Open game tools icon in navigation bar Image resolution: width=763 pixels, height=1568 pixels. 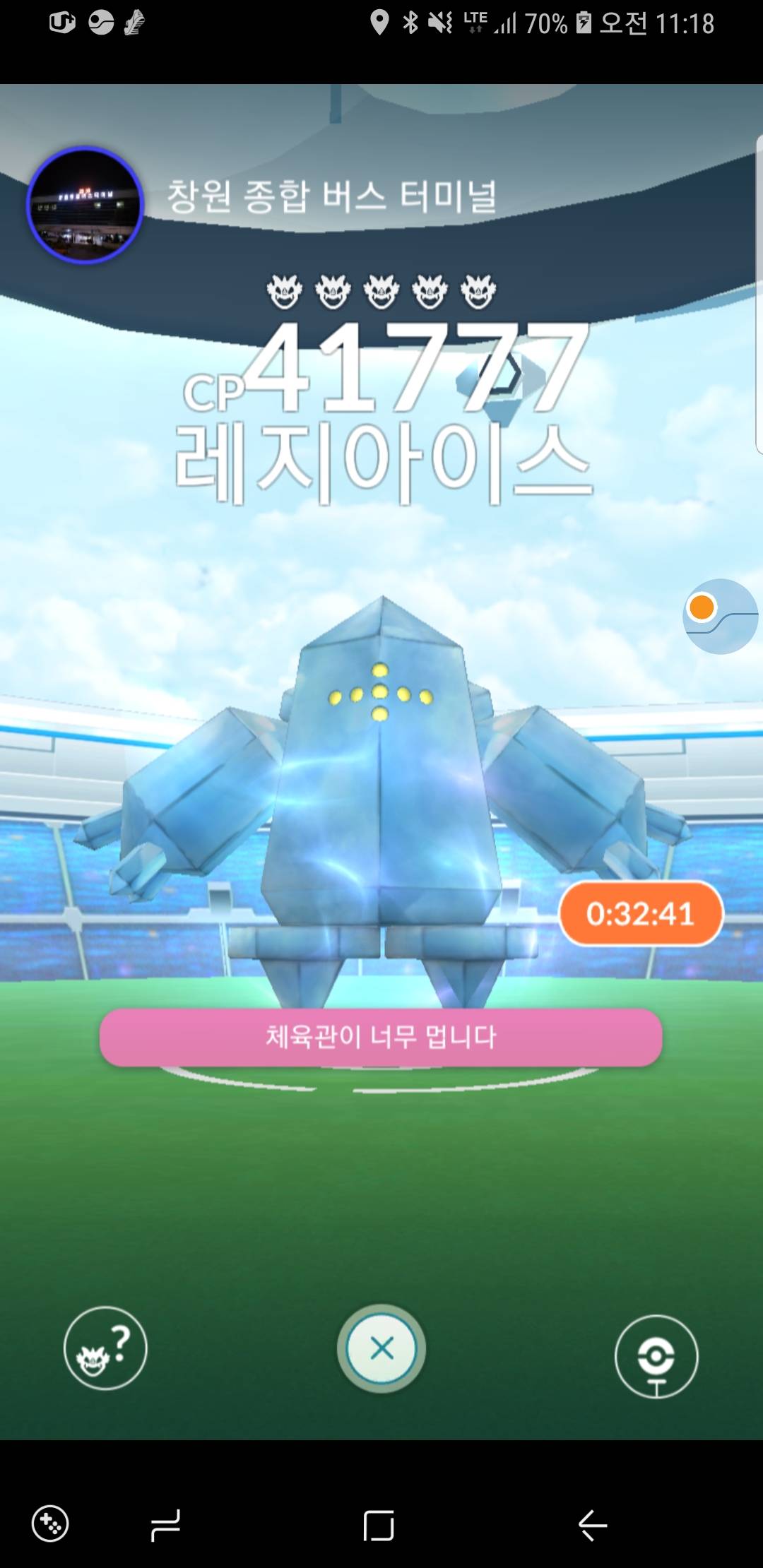pyautogui.click(x=50, y=1524)
